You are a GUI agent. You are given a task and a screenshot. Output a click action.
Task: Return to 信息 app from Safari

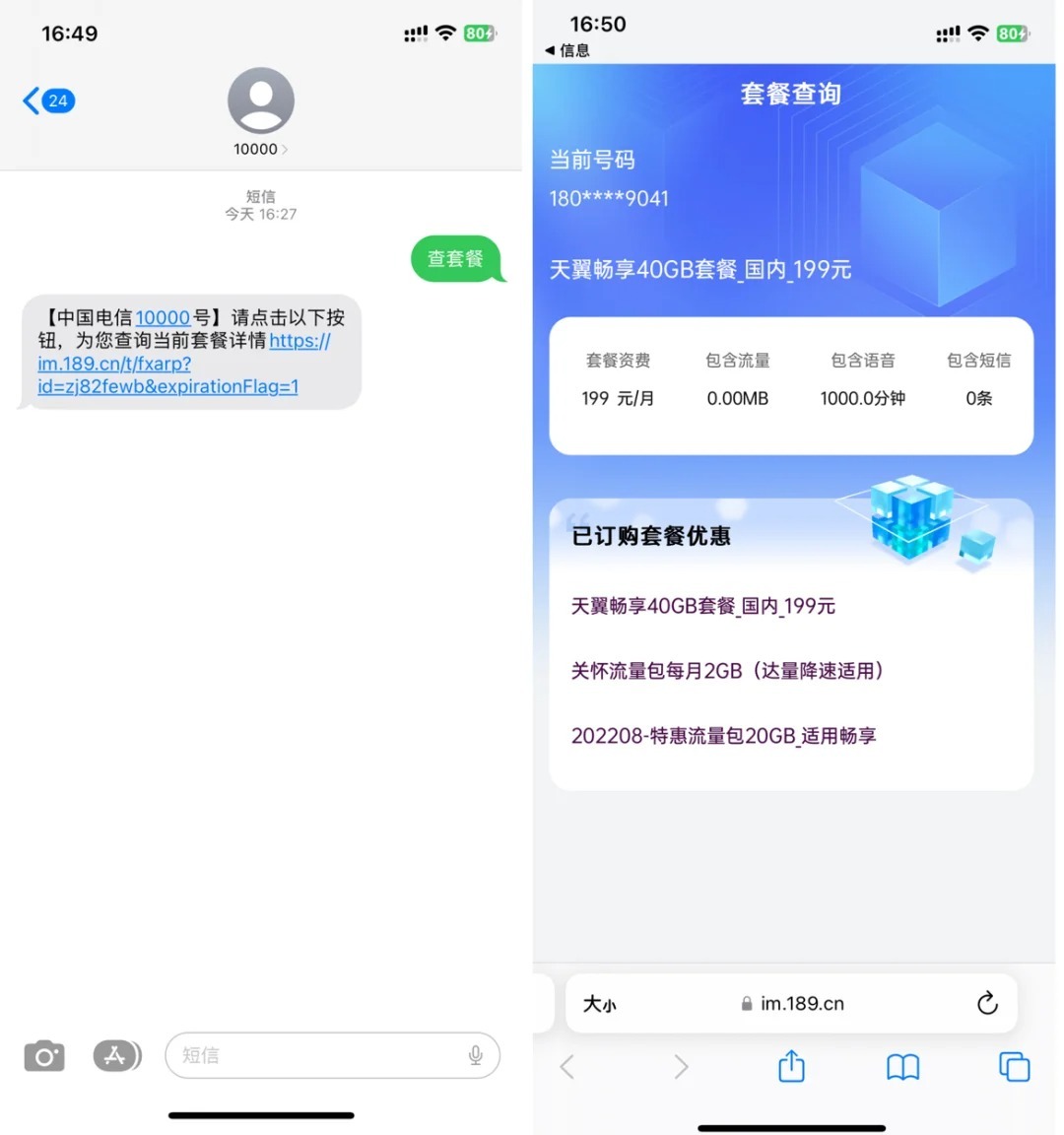click(567, 50)
